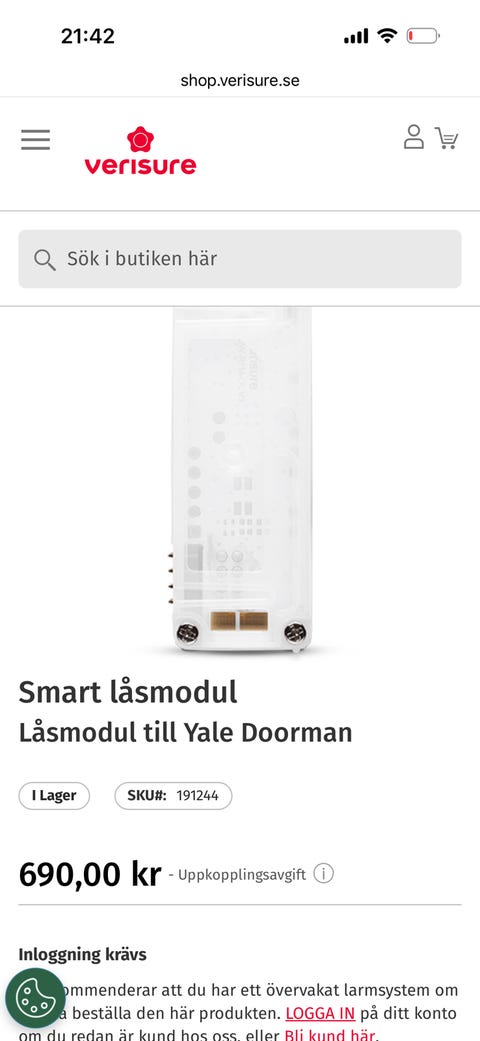Open the shopping cart

(447, 137)
